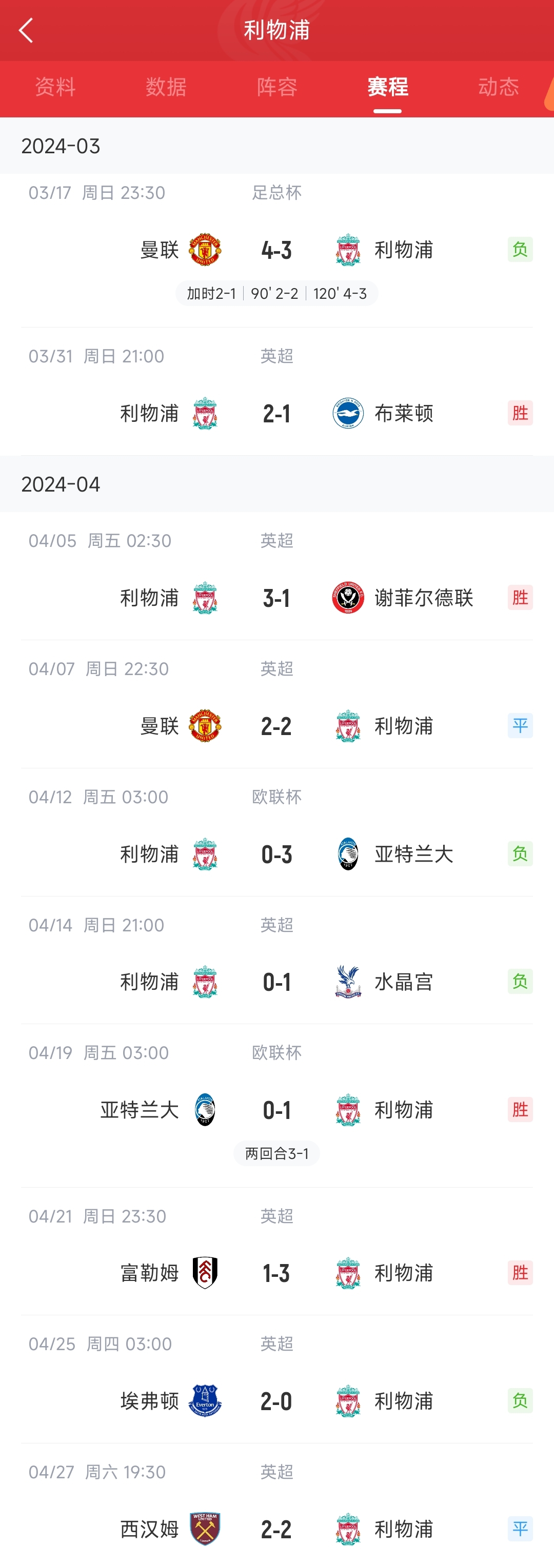View 04/12 利物浦 0-3 亚特兰大 match
The height and width of the screenshot is (1568, 554).
[x=276, y=854]
